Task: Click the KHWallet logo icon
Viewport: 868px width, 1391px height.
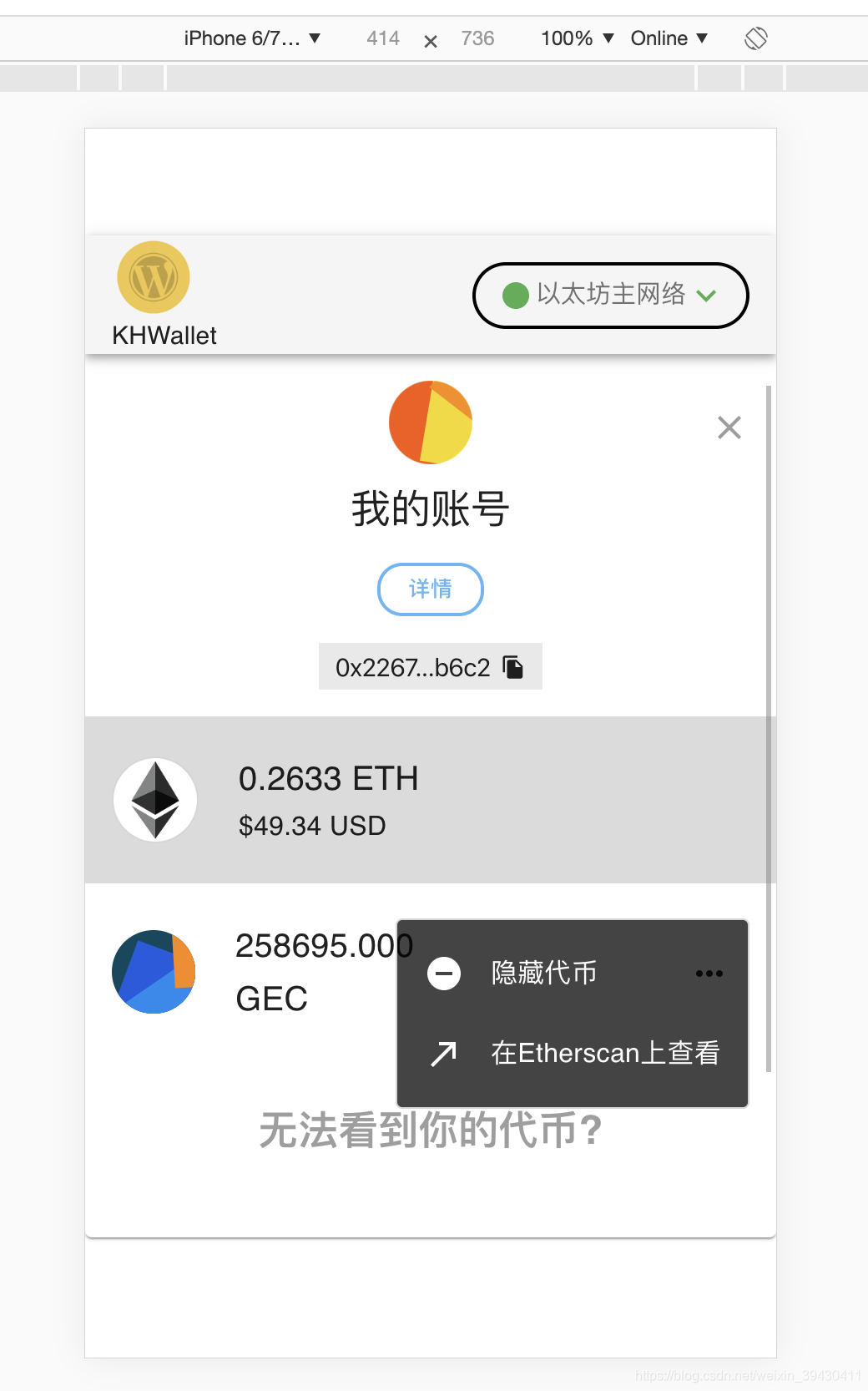Action: (154, 276)
